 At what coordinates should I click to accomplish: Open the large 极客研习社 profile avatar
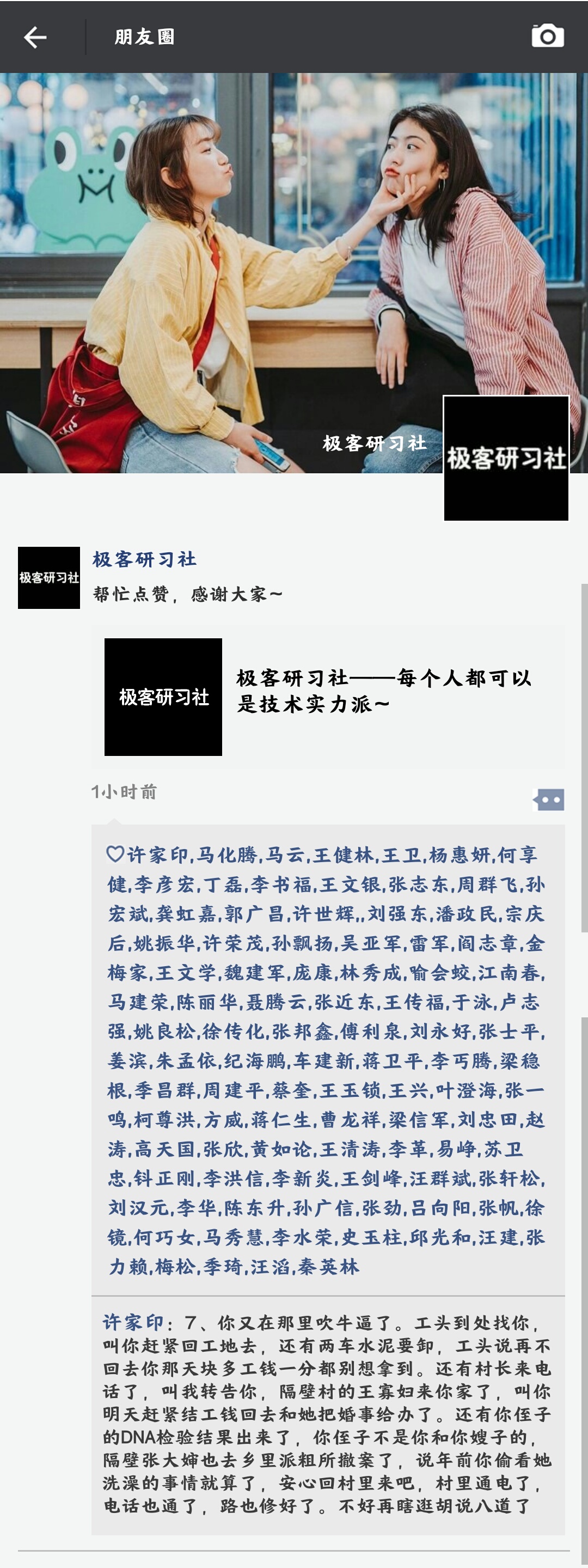coord(506,459)
